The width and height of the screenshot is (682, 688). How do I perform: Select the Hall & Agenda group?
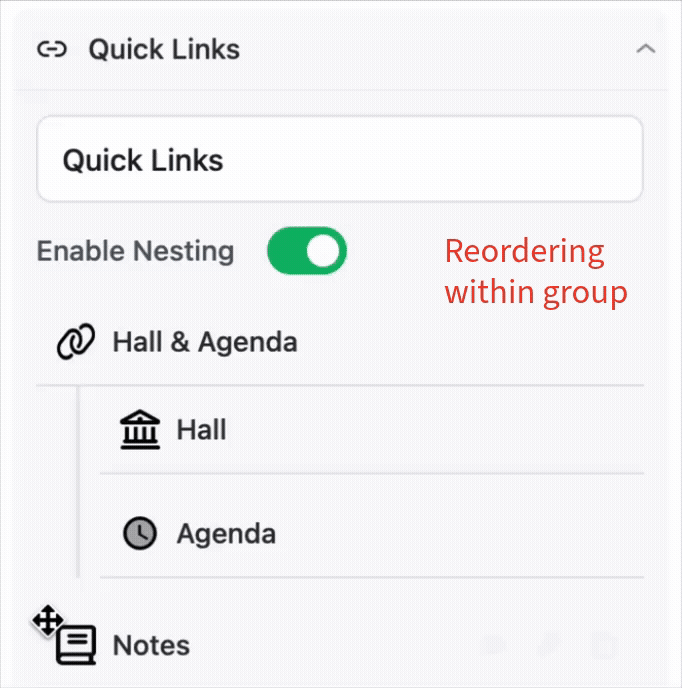[x=204, y=343]
